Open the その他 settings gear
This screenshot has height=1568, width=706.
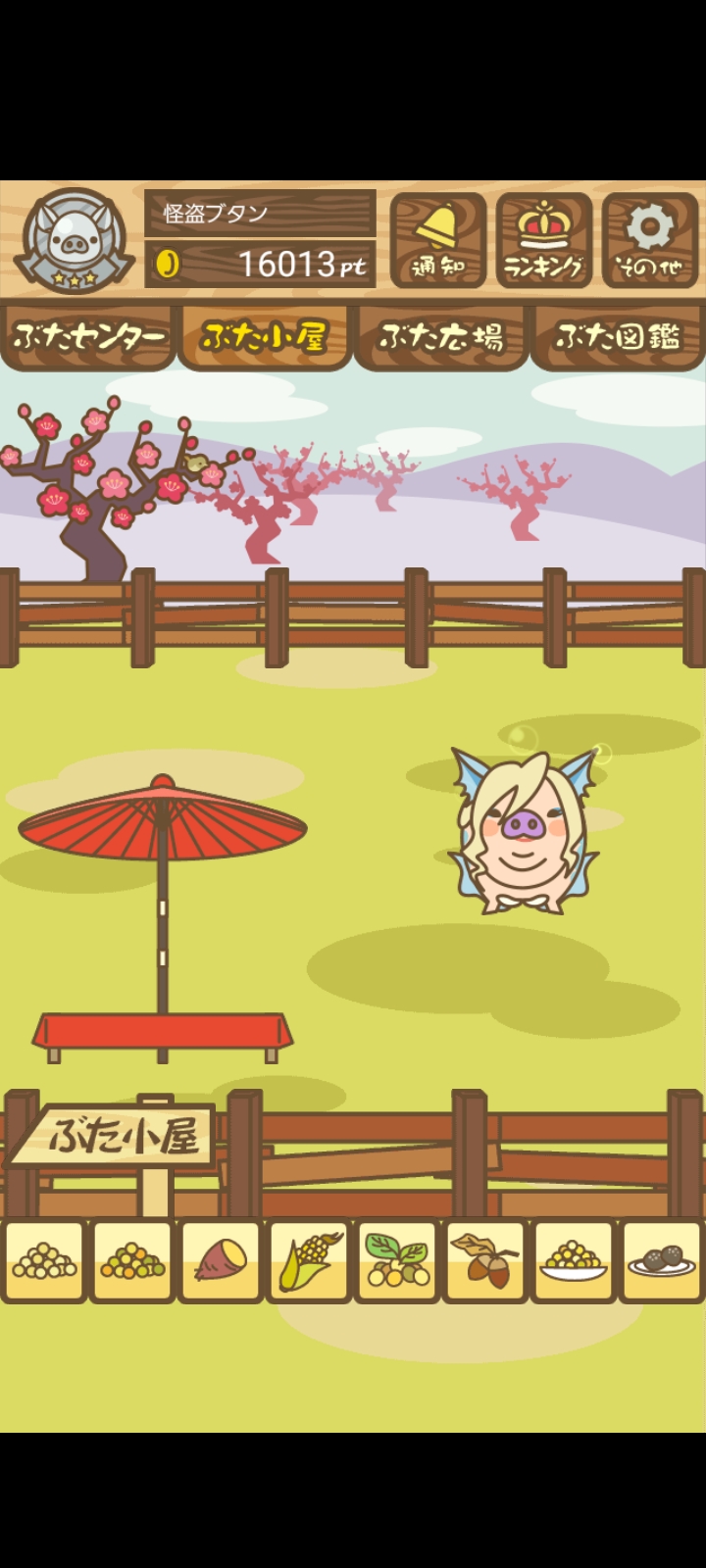649,240
